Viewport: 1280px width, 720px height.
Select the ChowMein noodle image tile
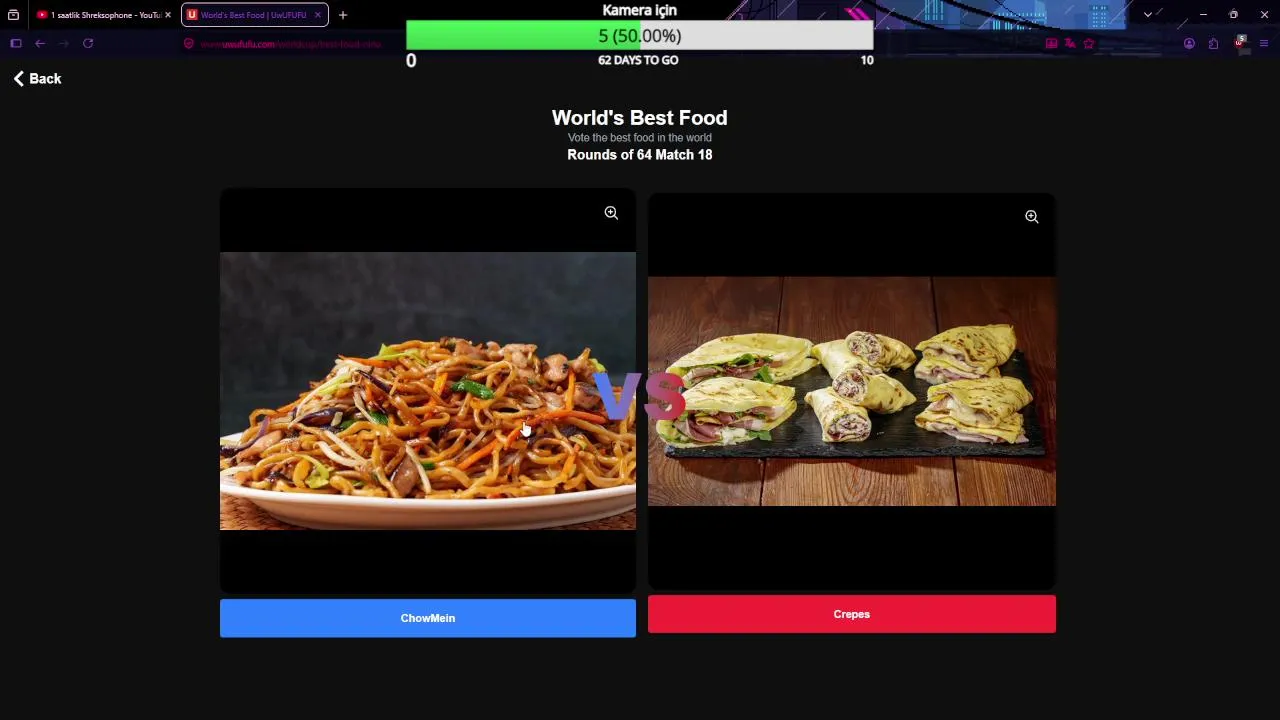pyautogui.click(x=427, y=391)
